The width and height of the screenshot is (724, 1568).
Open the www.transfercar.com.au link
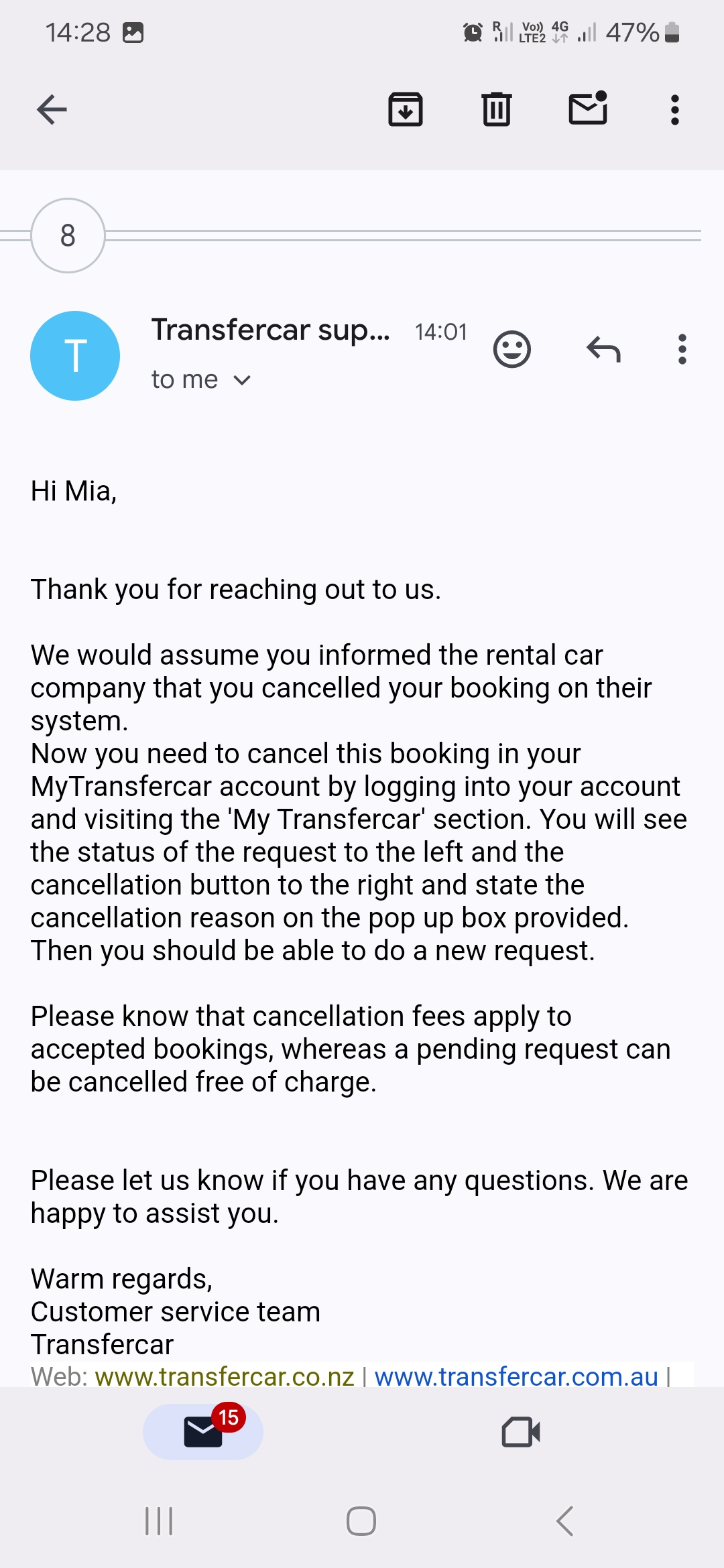point(516,1376)
